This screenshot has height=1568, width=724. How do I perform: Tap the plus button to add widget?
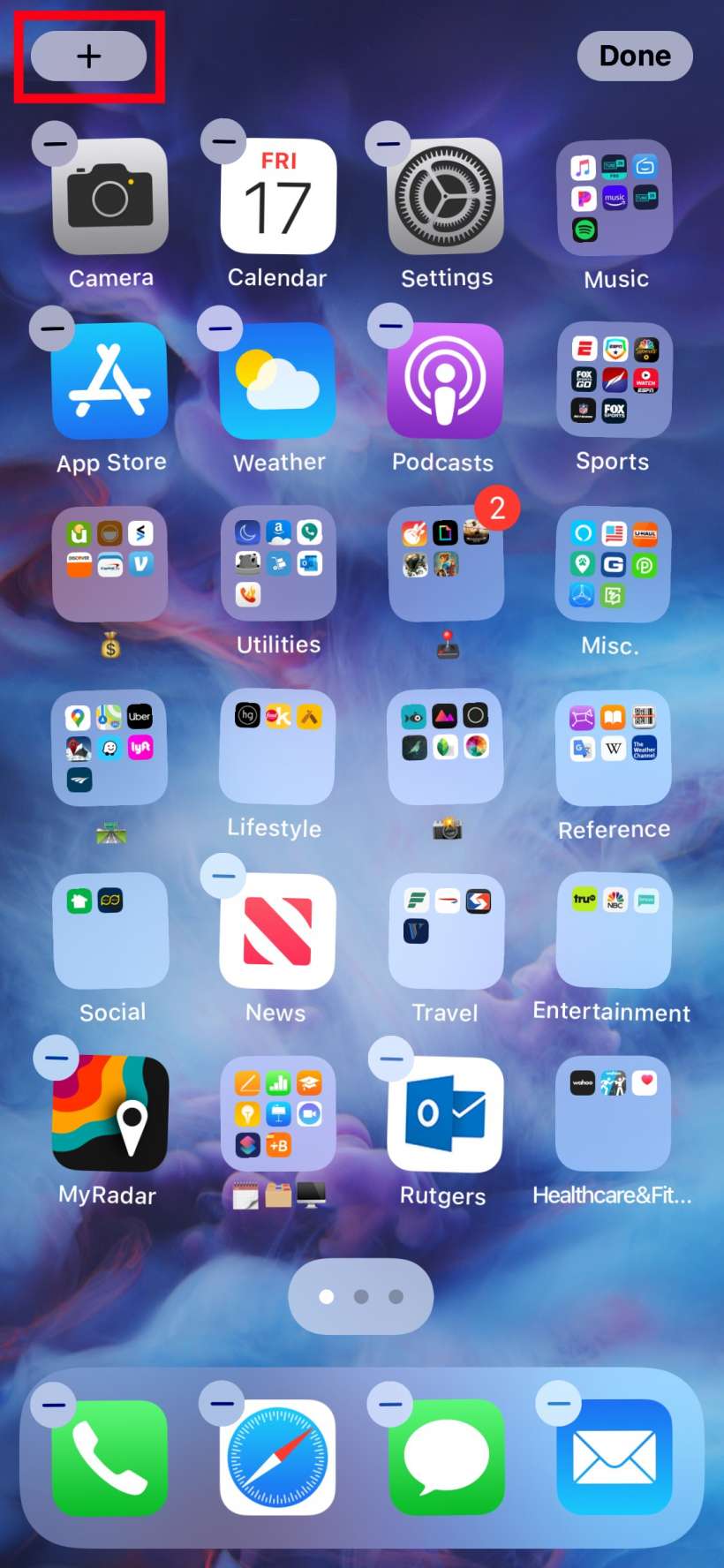point(88,57)
